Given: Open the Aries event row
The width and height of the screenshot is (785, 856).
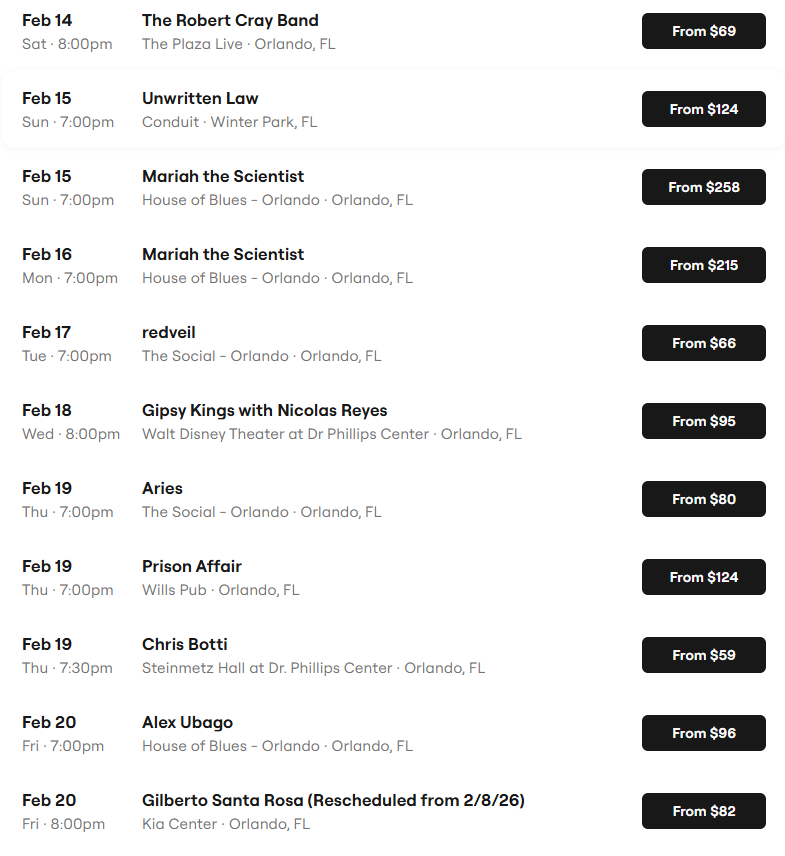Looking at the screenshot, I should coord(162,489).
